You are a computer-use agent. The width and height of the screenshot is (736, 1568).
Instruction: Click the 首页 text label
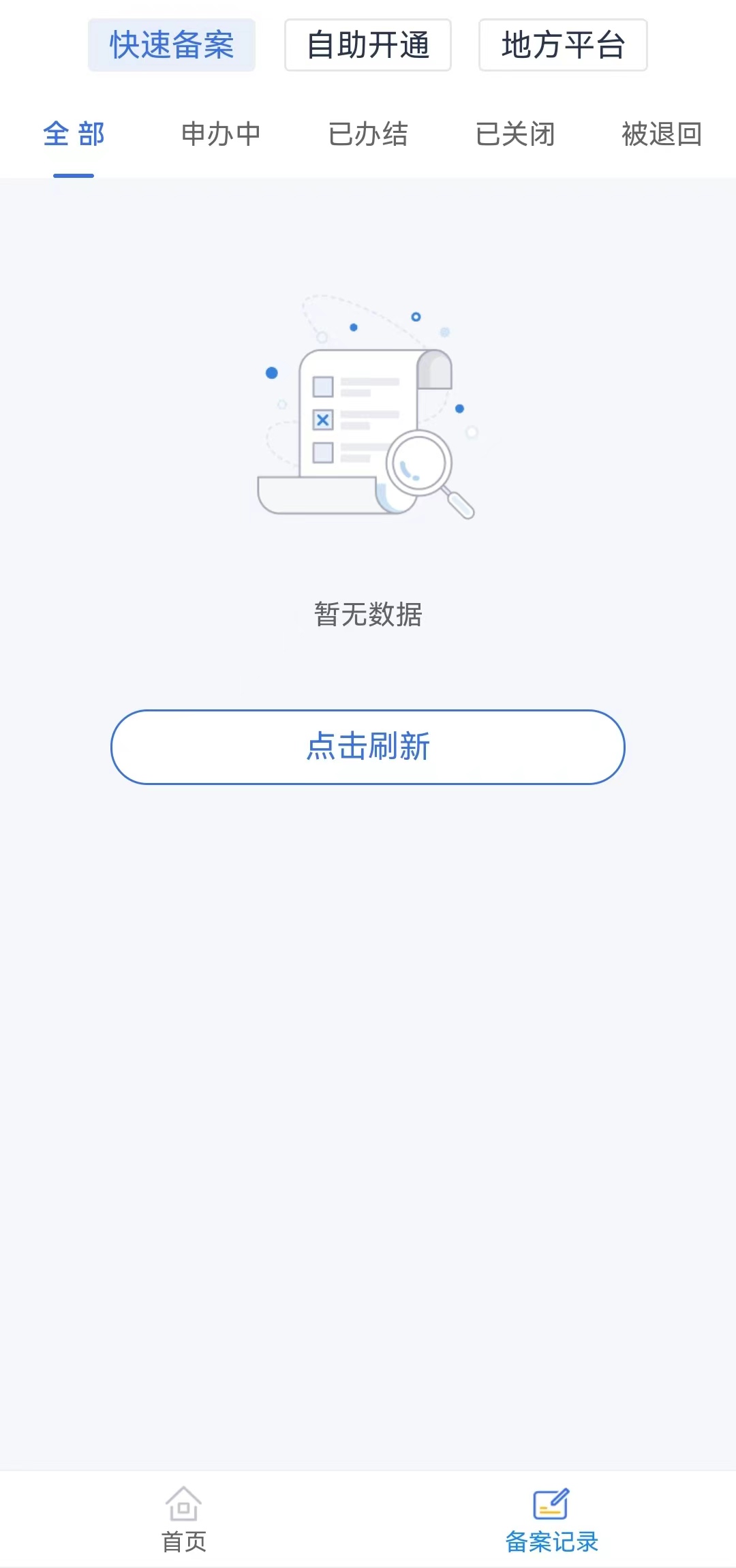pos(184,1541)
